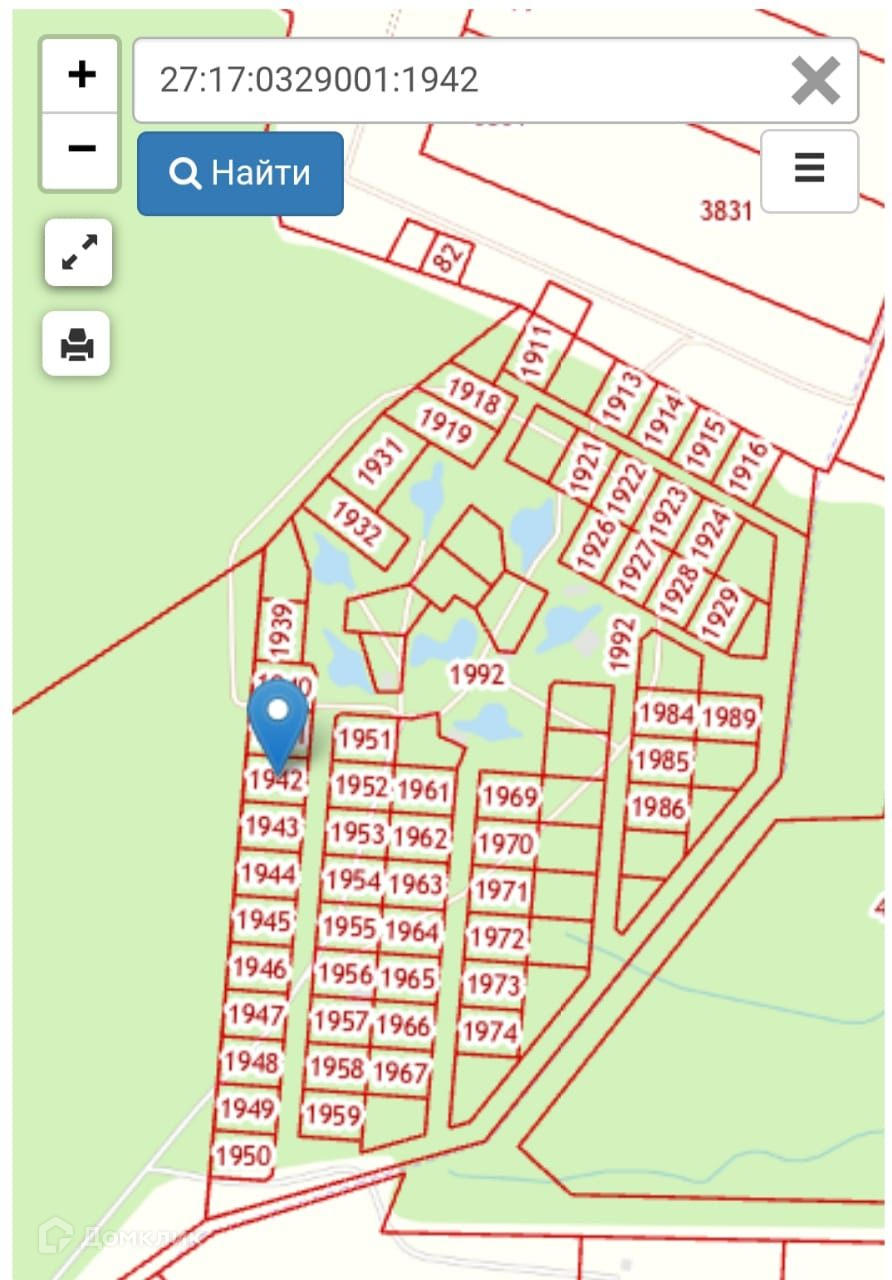This screenshot has width=892, height=1280.
Task: Open the hamburger menu
Action: point(809,170)
